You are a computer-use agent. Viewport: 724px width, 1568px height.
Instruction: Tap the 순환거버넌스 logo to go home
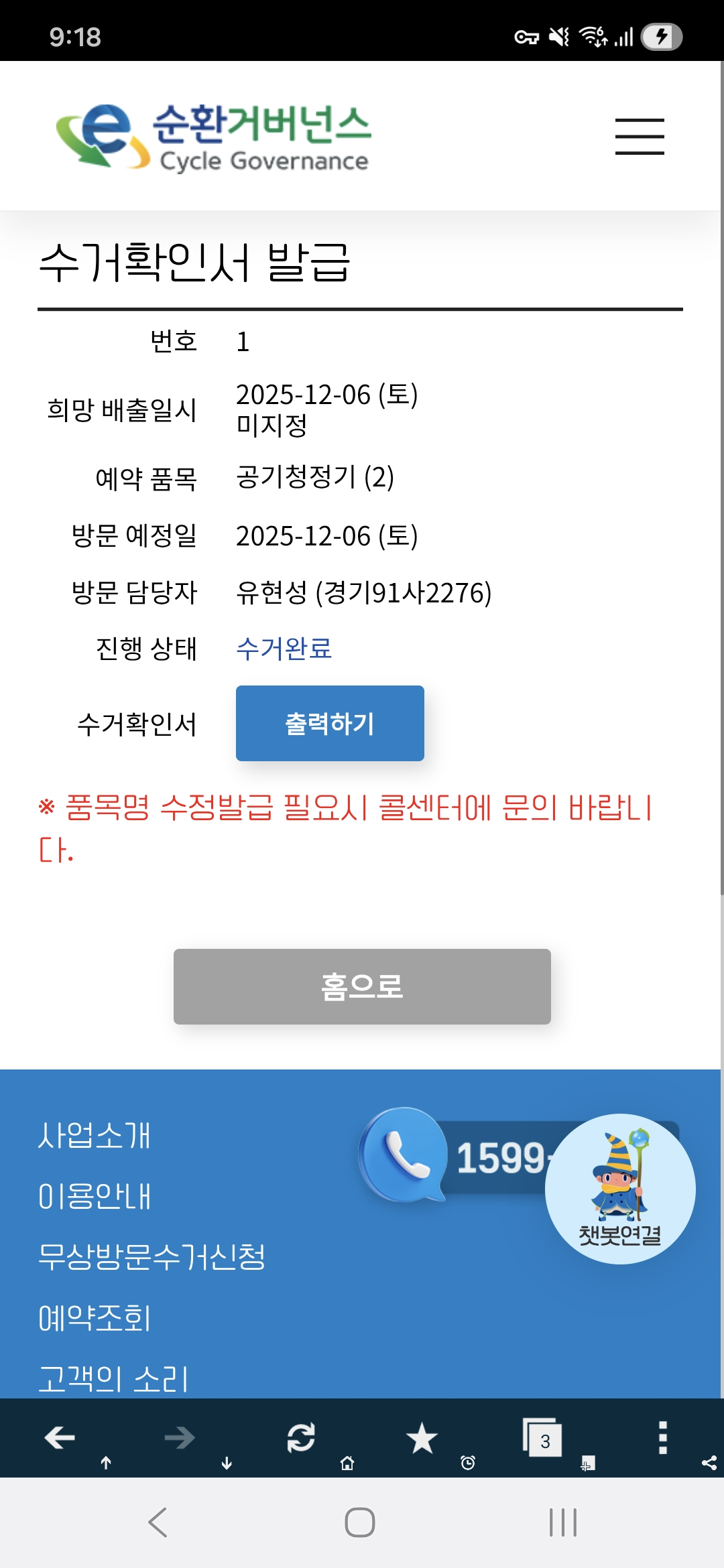click(x=215, y=137)
